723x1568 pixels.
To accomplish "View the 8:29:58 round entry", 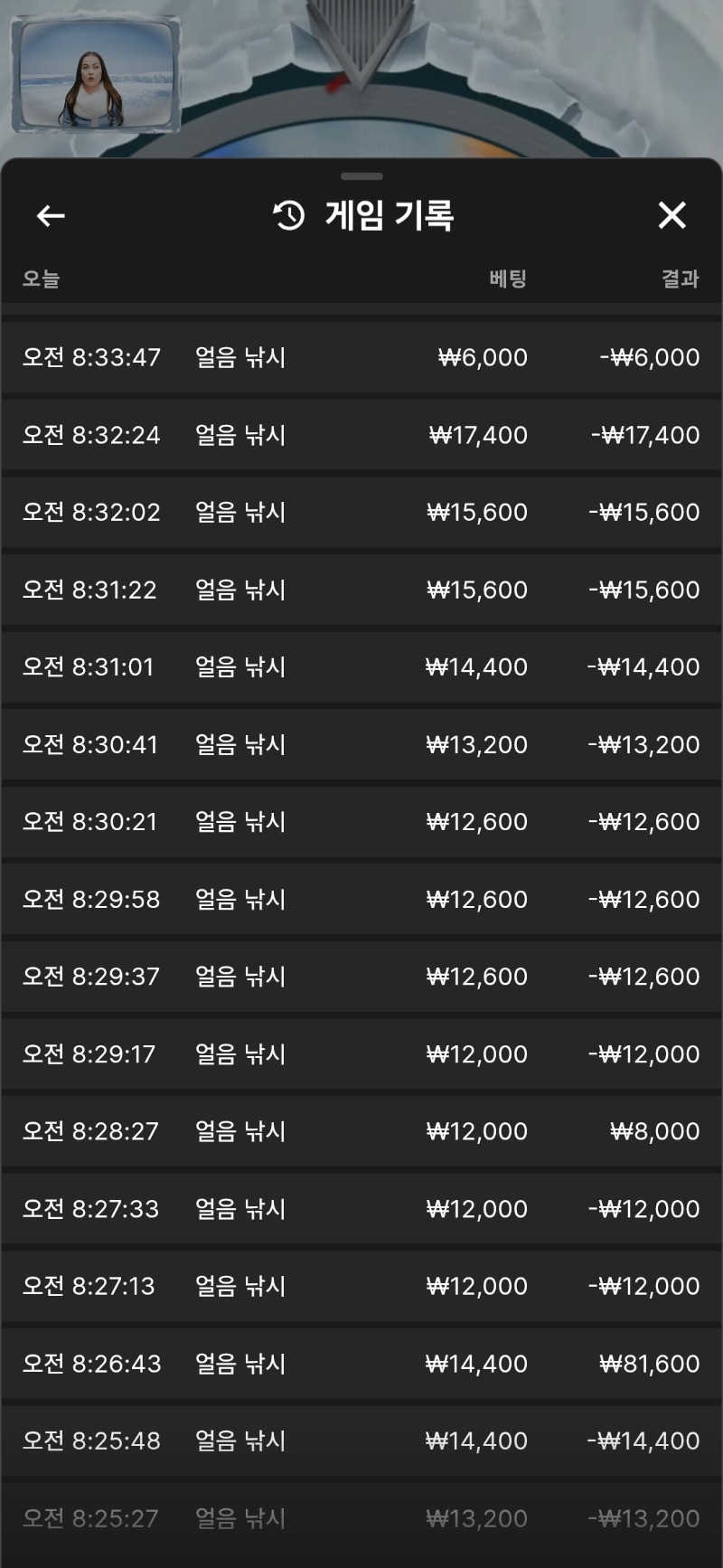I will click(x=361, y=899).
